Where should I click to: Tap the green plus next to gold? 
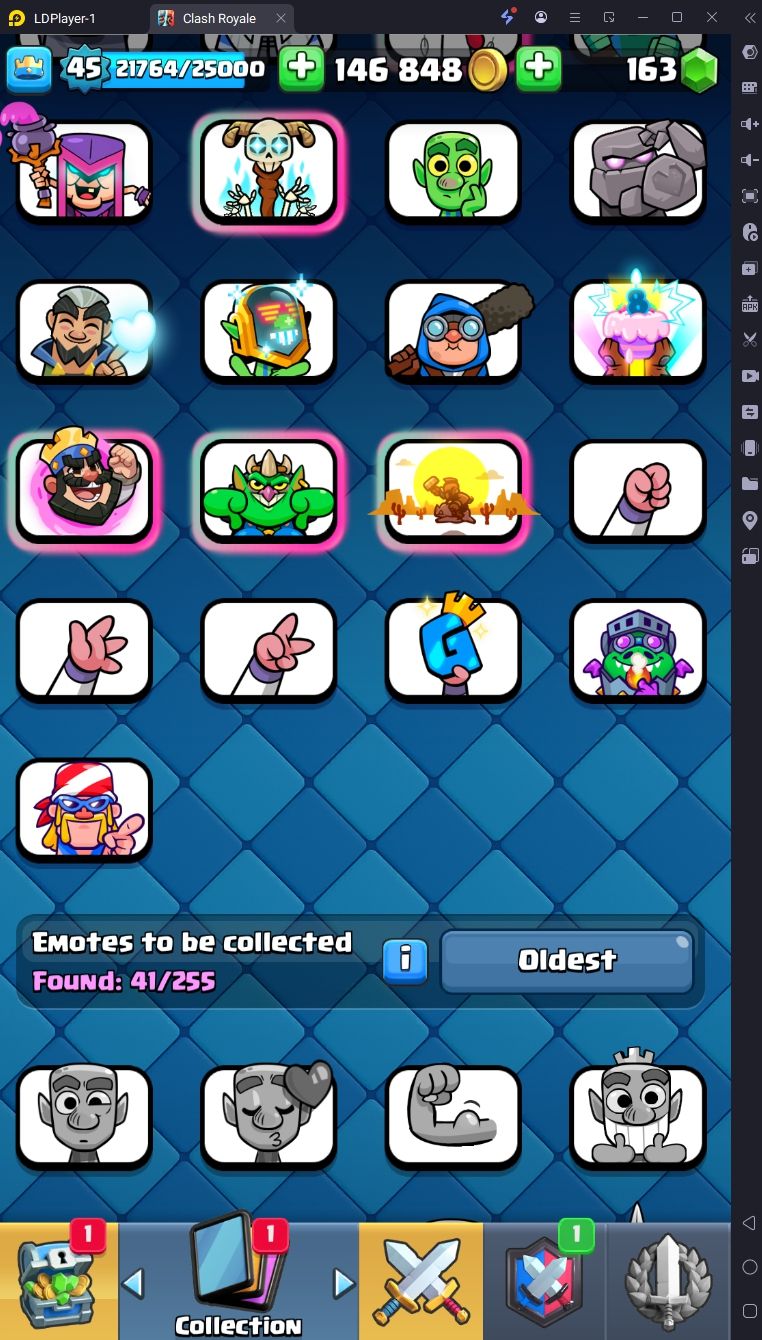point(538,69)
